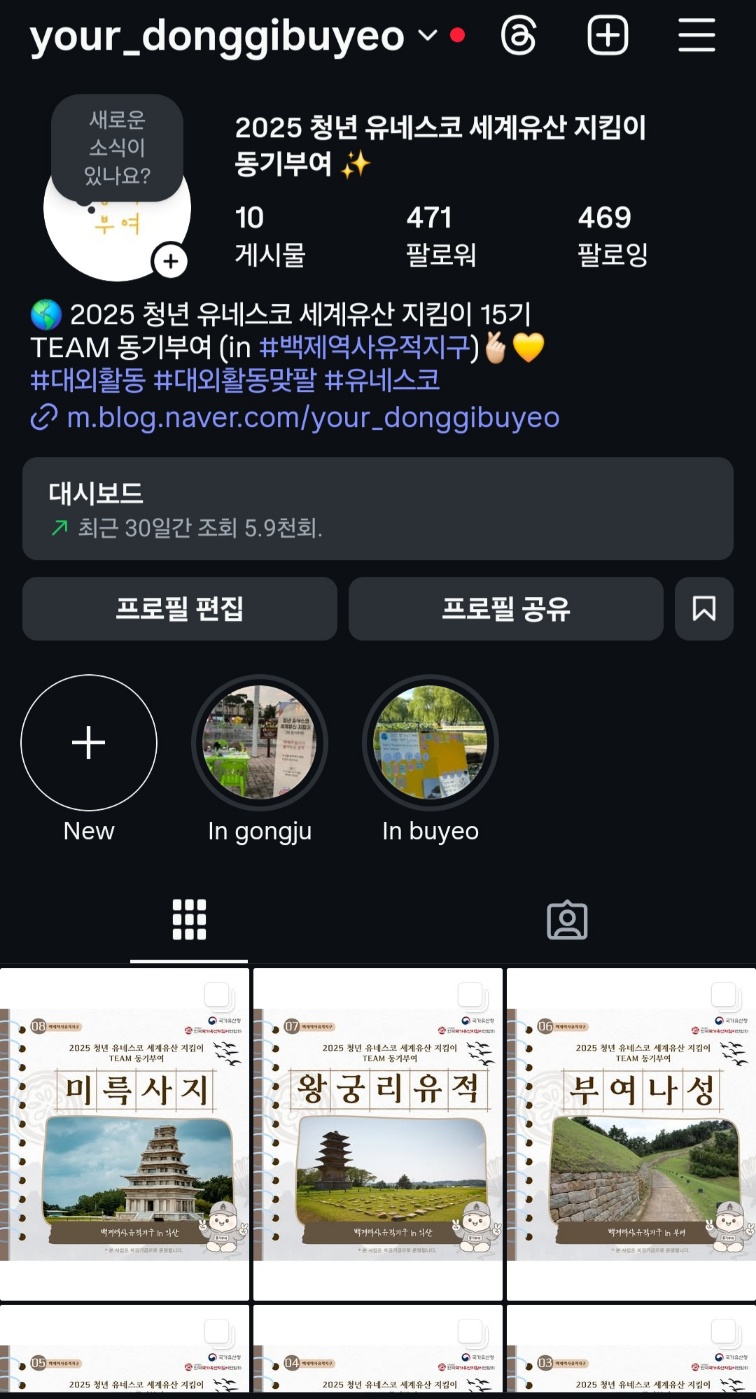Viewport: 756px width, 1399px height.
Task: Open the In gongju story highlight
Action: pyautogui.click(x=259, y=742)
